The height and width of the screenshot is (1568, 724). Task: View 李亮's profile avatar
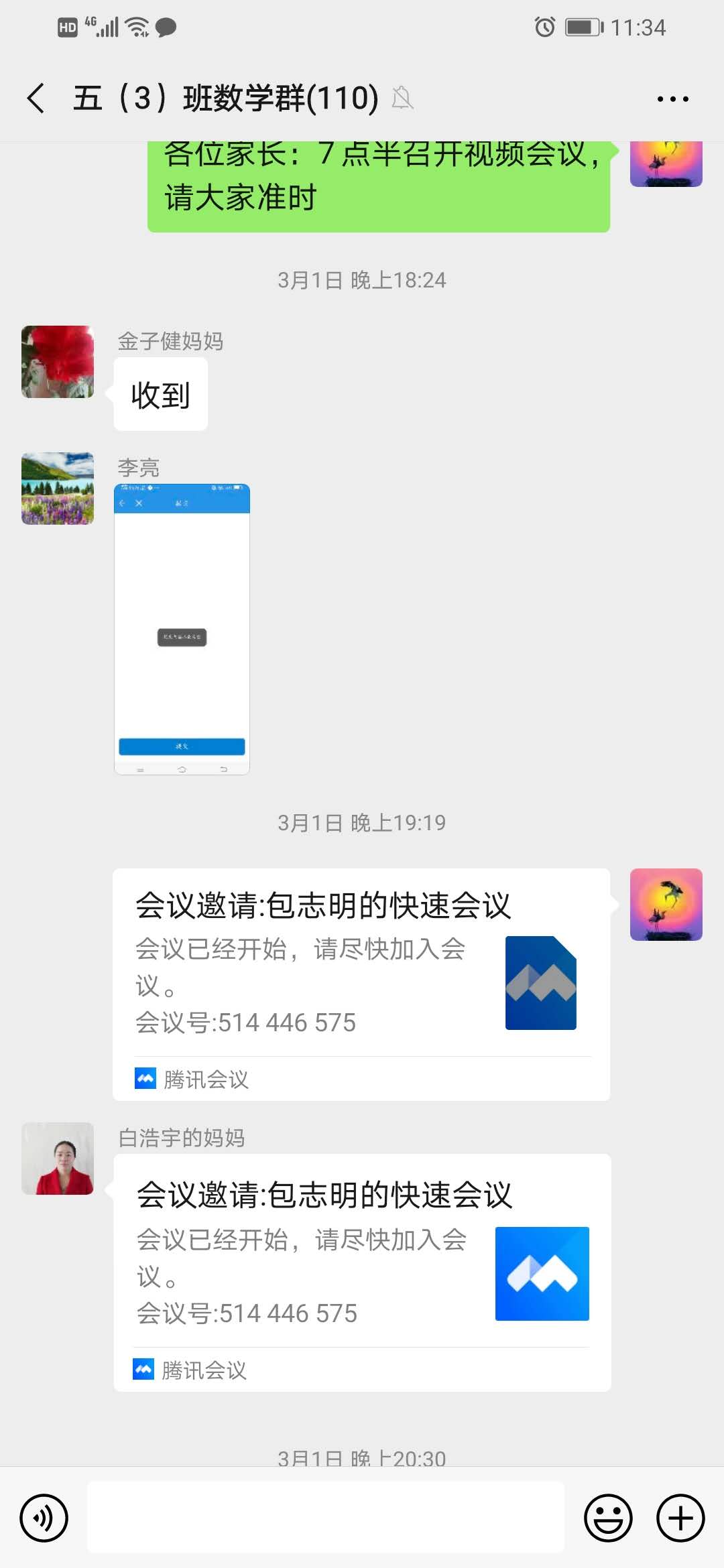coord(58,488)
